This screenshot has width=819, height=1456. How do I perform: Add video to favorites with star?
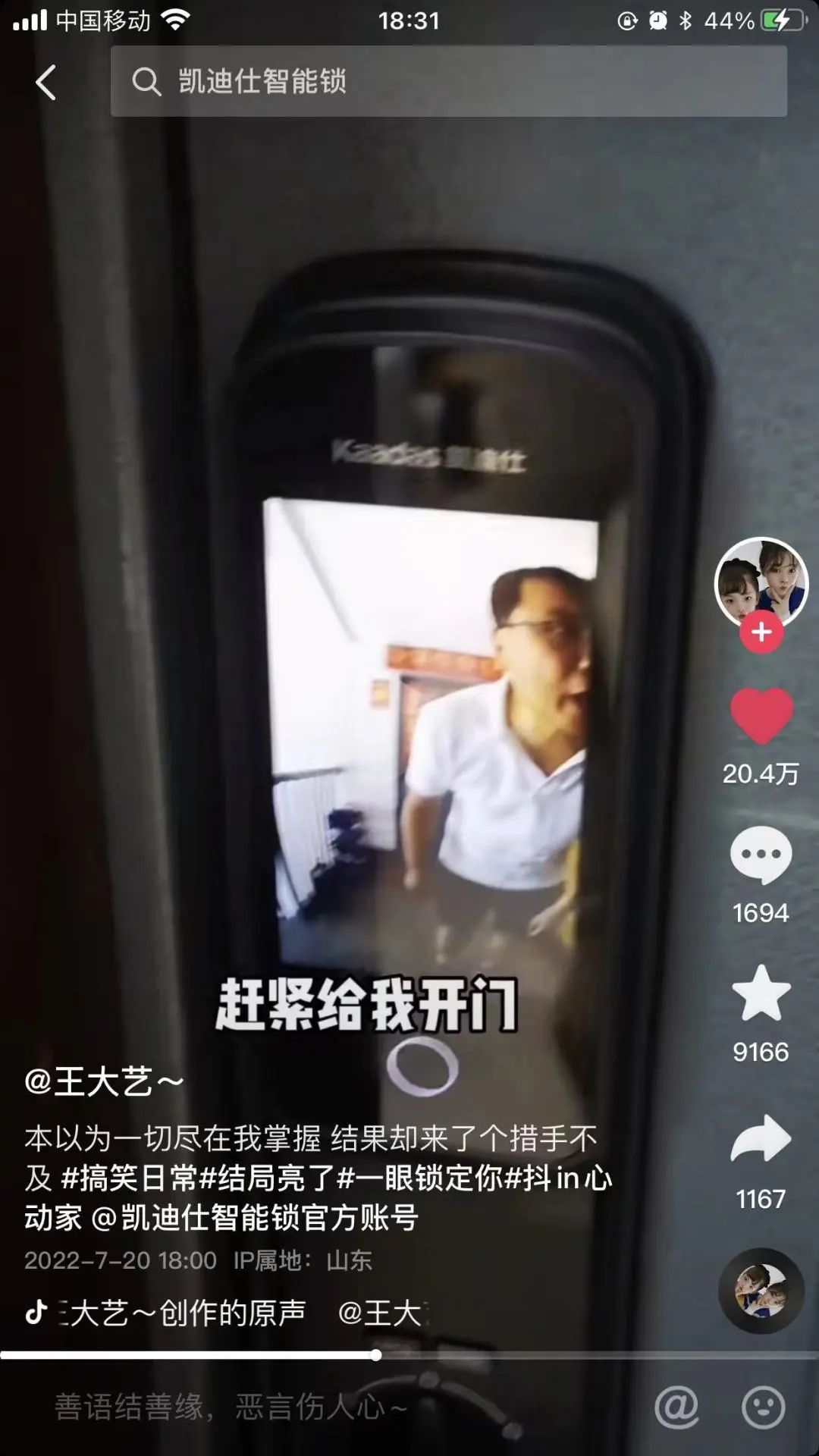point(761,994)
